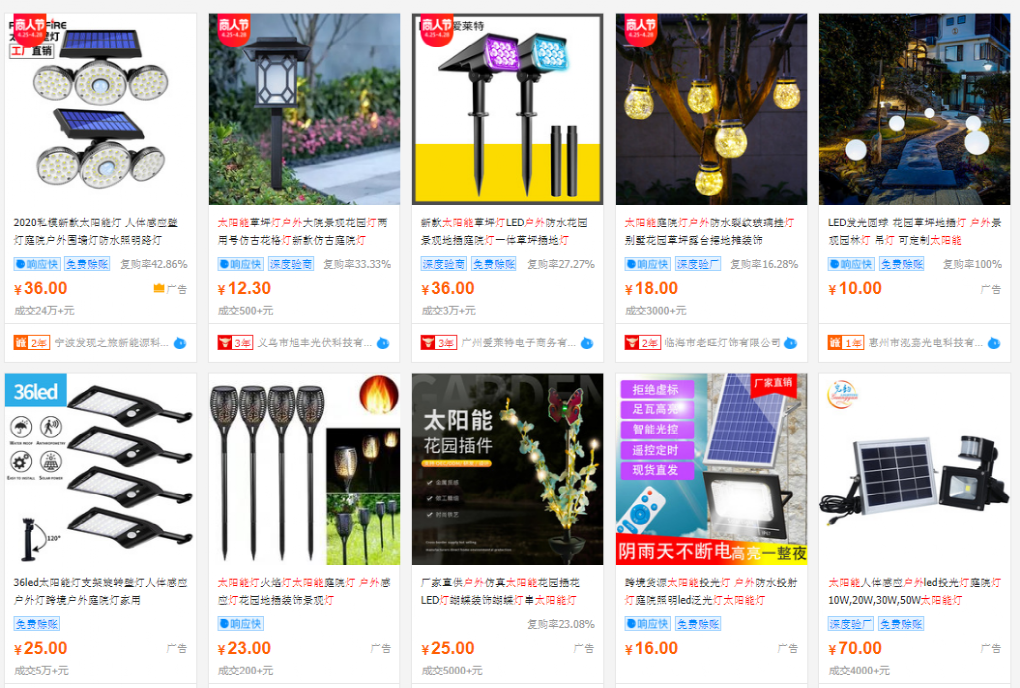The width and height of the screenshot is (1020, 688).
Task: Open the ¥36.00 three-head solar wall light product
Action: 101,232
